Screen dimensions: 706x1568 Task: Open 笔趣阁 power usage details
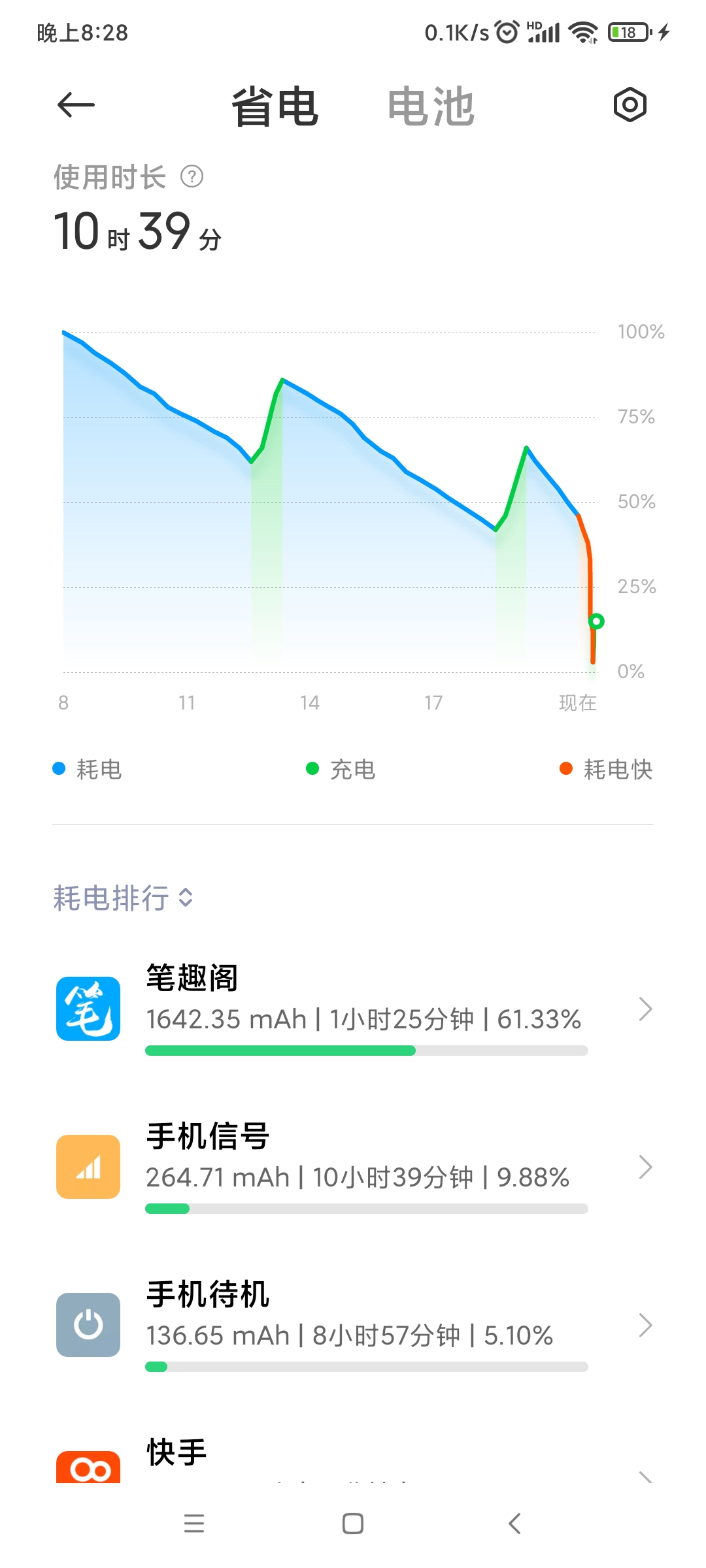(x=353, y=1009)
